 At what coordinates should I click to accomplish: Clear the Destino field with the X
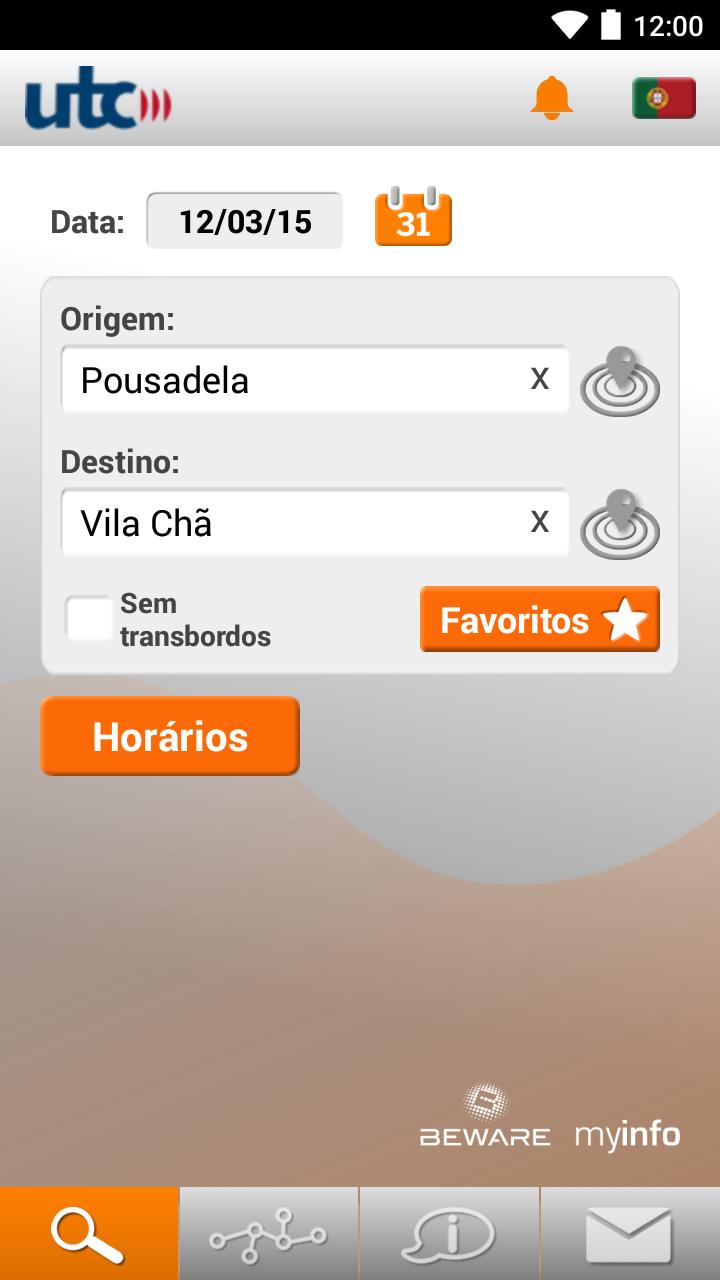[x=540, y=521]
